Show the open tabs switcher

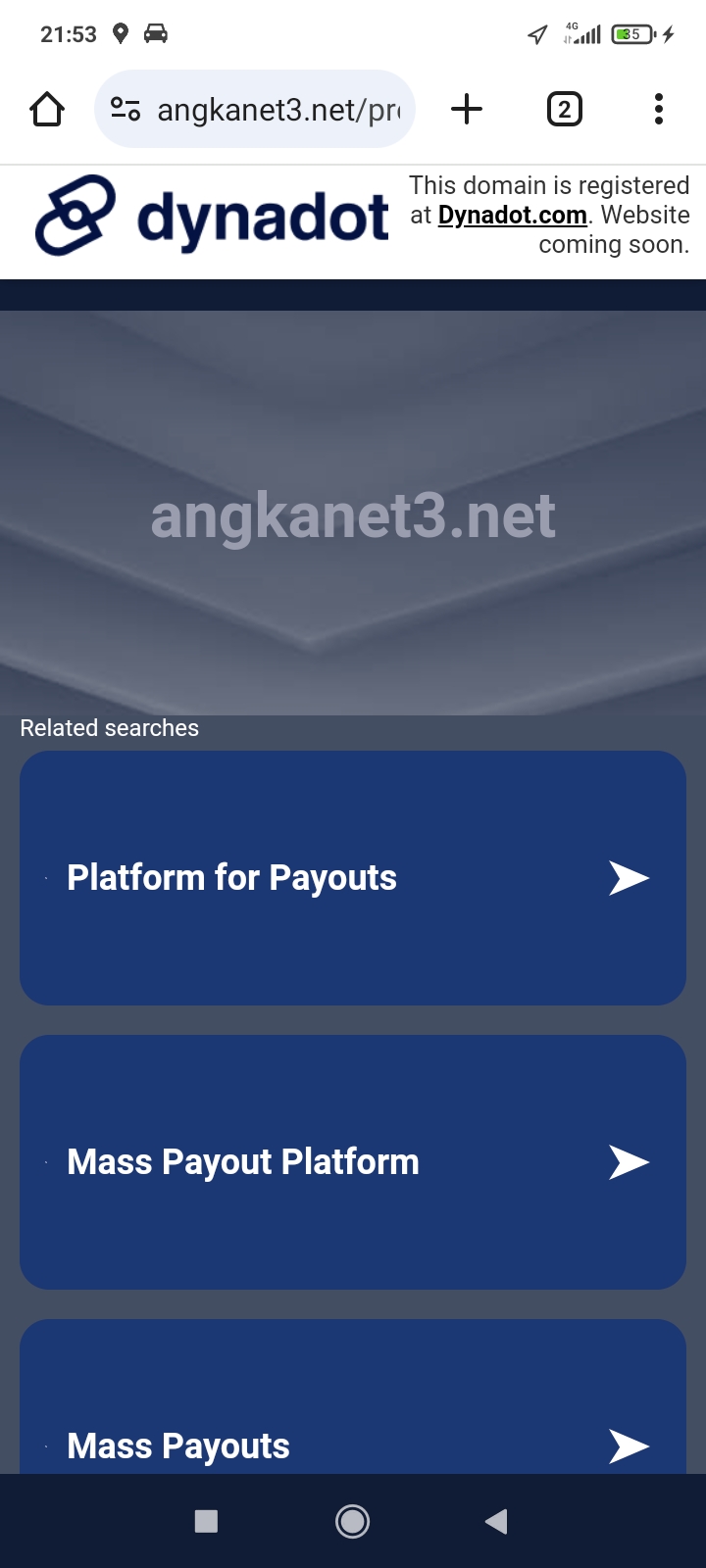tap(564, 109)
